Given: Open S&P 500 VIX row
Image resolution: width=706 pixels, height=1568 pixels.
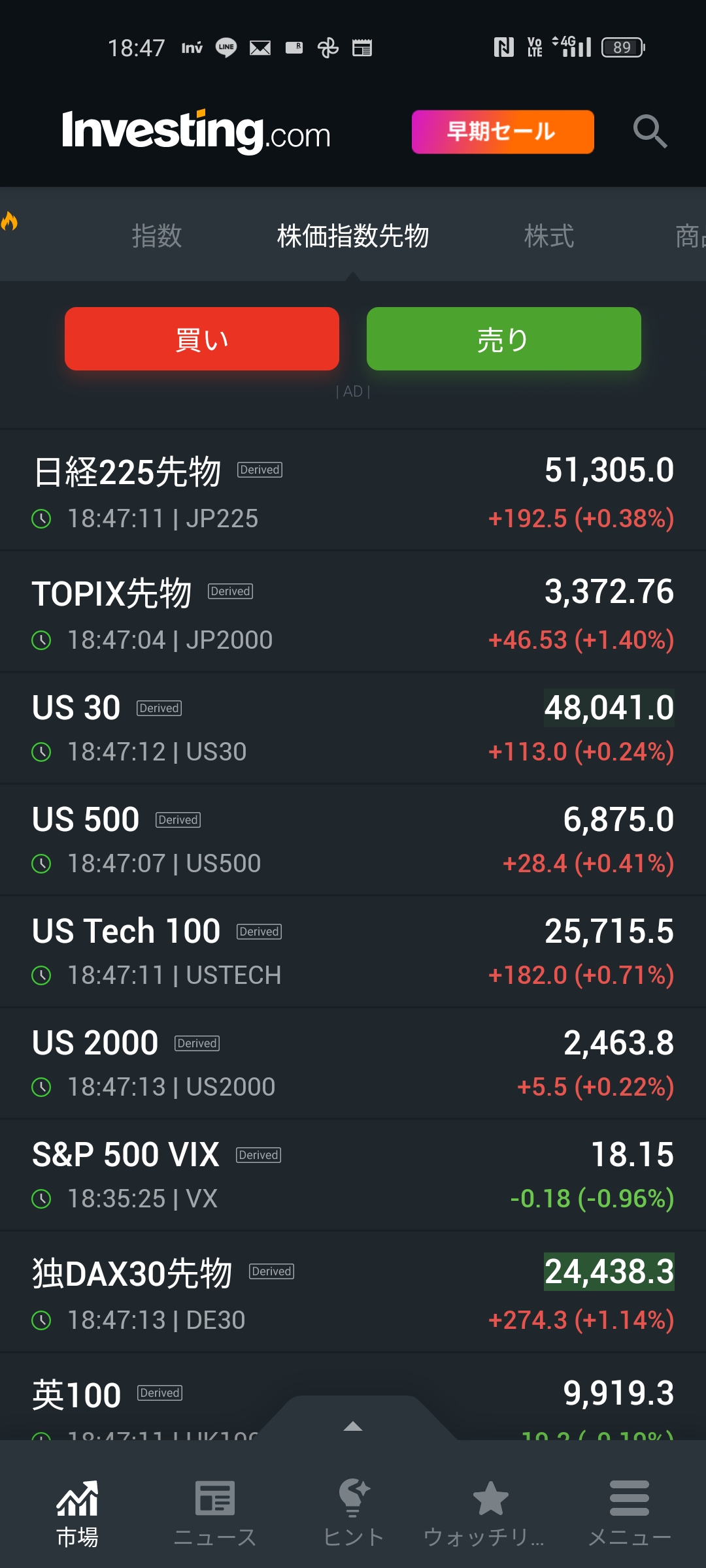Looking at the screenshot, I should [x=353, y=1175].
